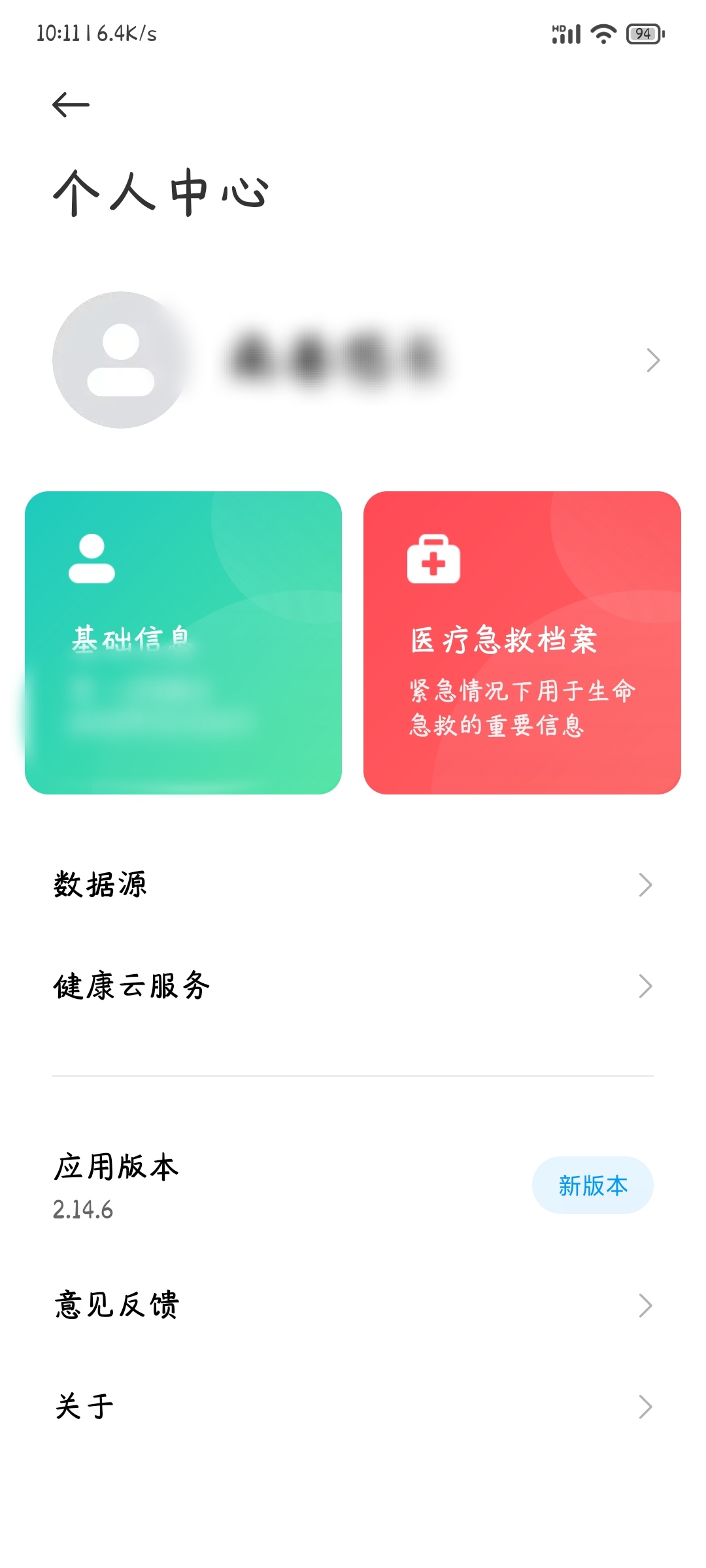Open the account profile row
Image resolution: width=706 pixels, height=1568 pixels.
click(353, 360)
